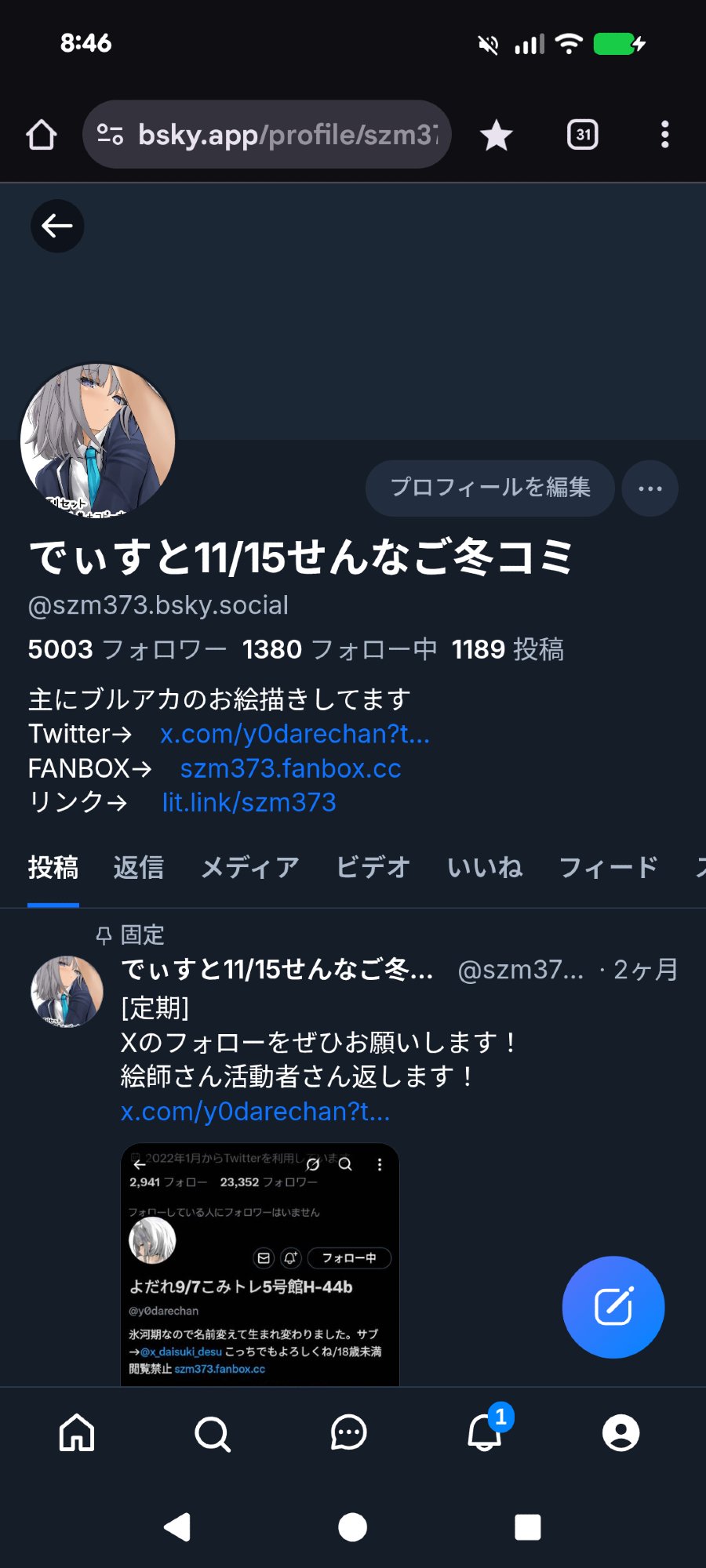706x1568 pixels.
Task: Open search from the bottom navigation
Action: [212, 1434]
